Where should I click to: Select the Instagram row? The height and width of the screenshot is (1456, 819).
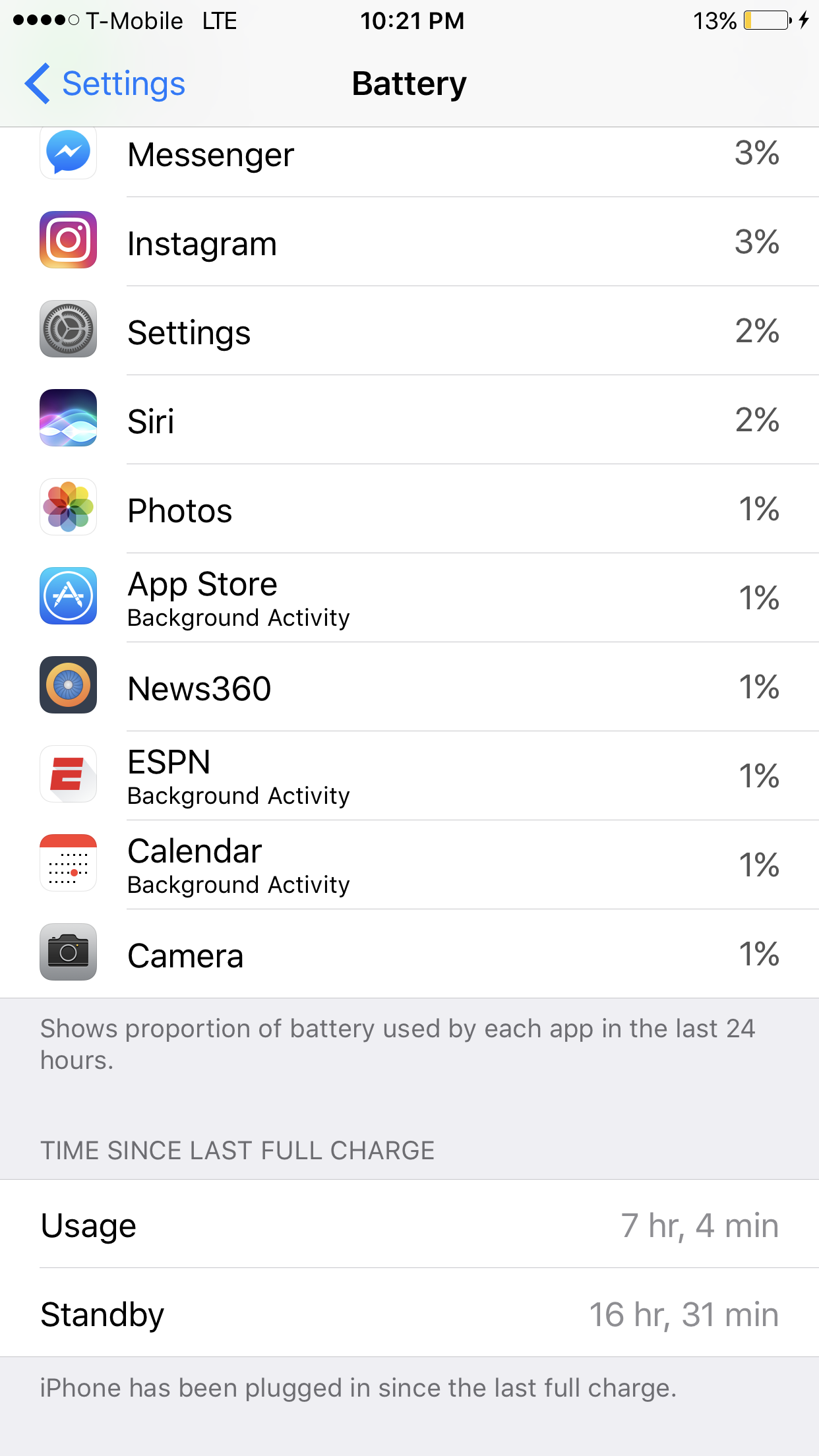[x=409, y=241]
